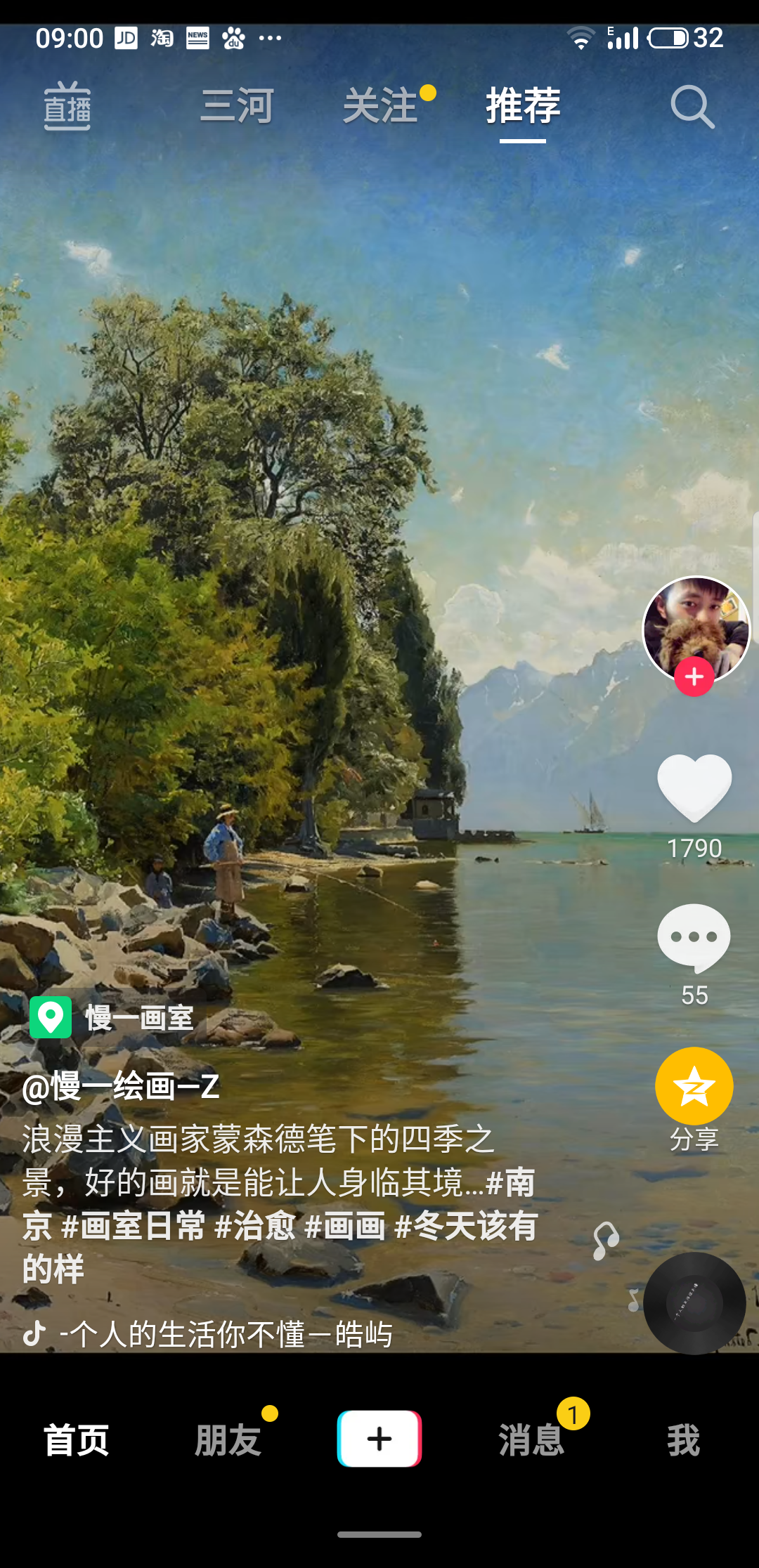The image size is (759, 1568).
Task: Like this video with heart icon
Action: 694,788
